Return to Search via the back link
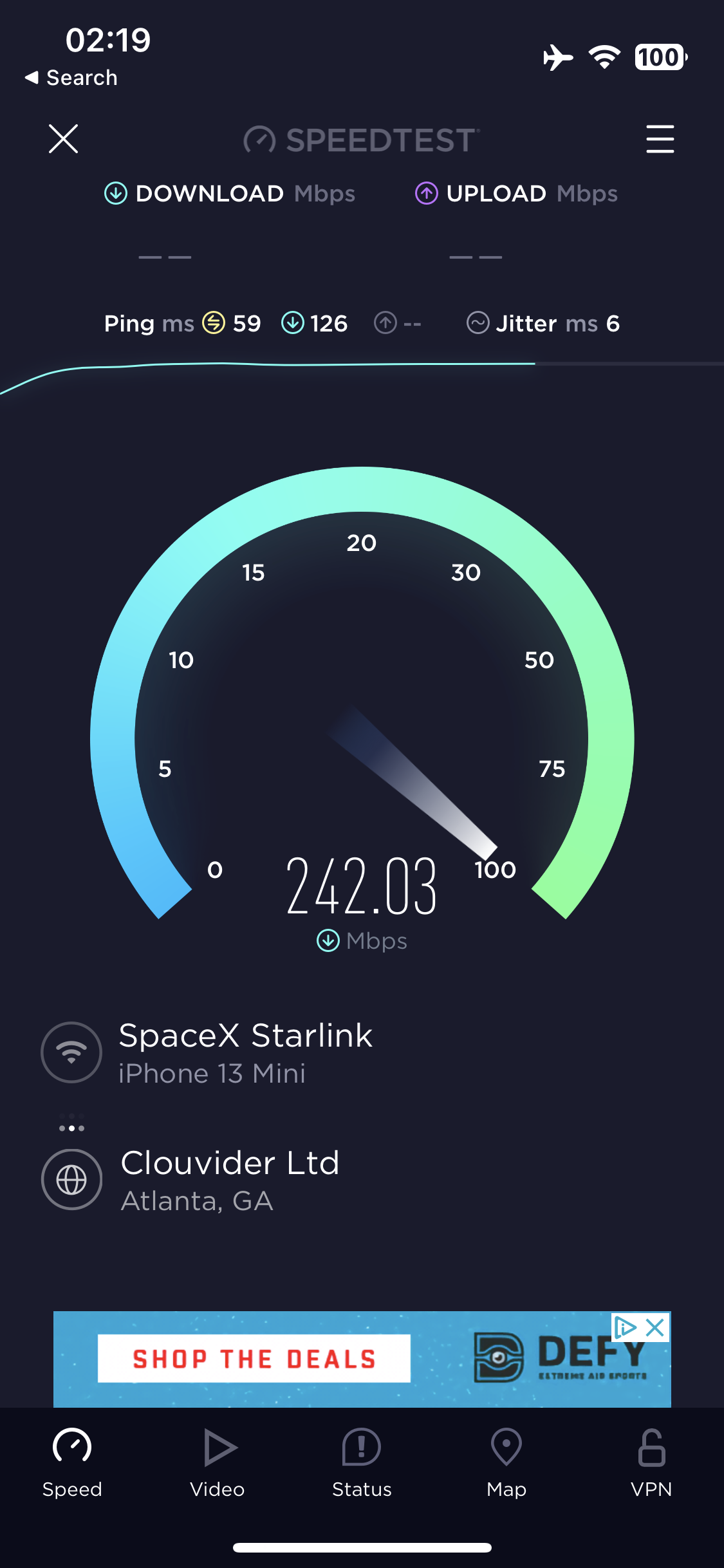 click(71, 78)
